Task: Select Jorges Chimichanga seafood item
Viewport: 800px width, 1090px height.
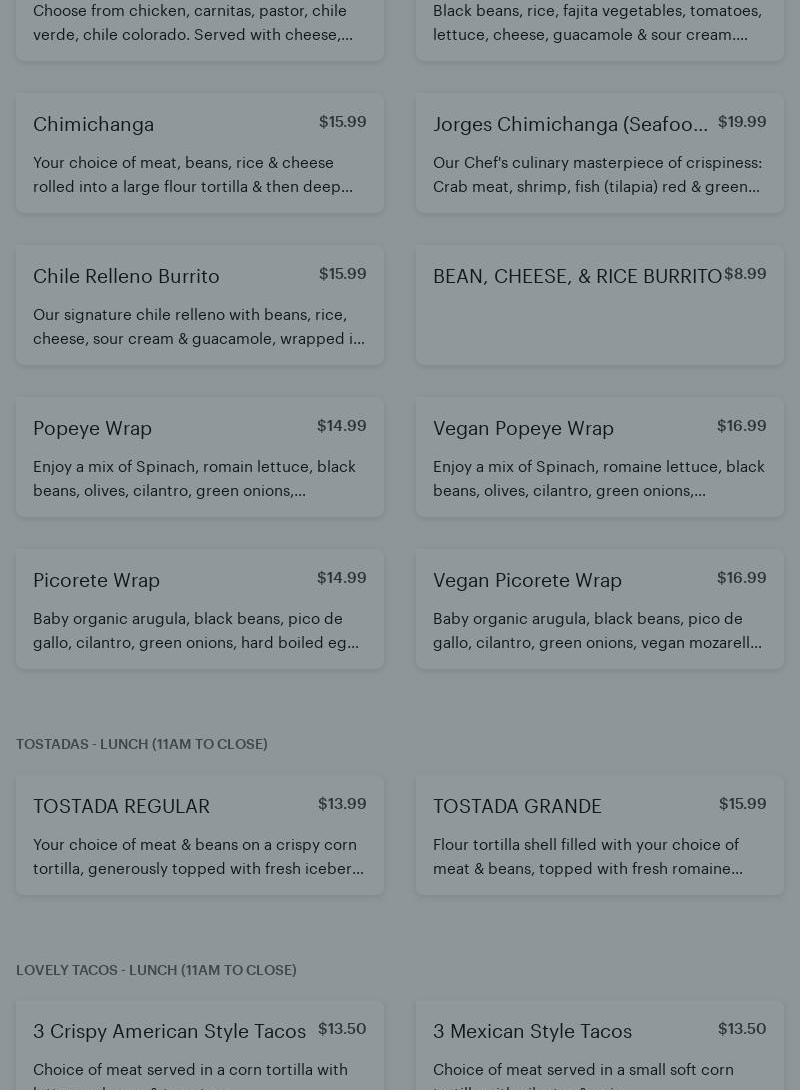Action: click(x=600, y=153)
